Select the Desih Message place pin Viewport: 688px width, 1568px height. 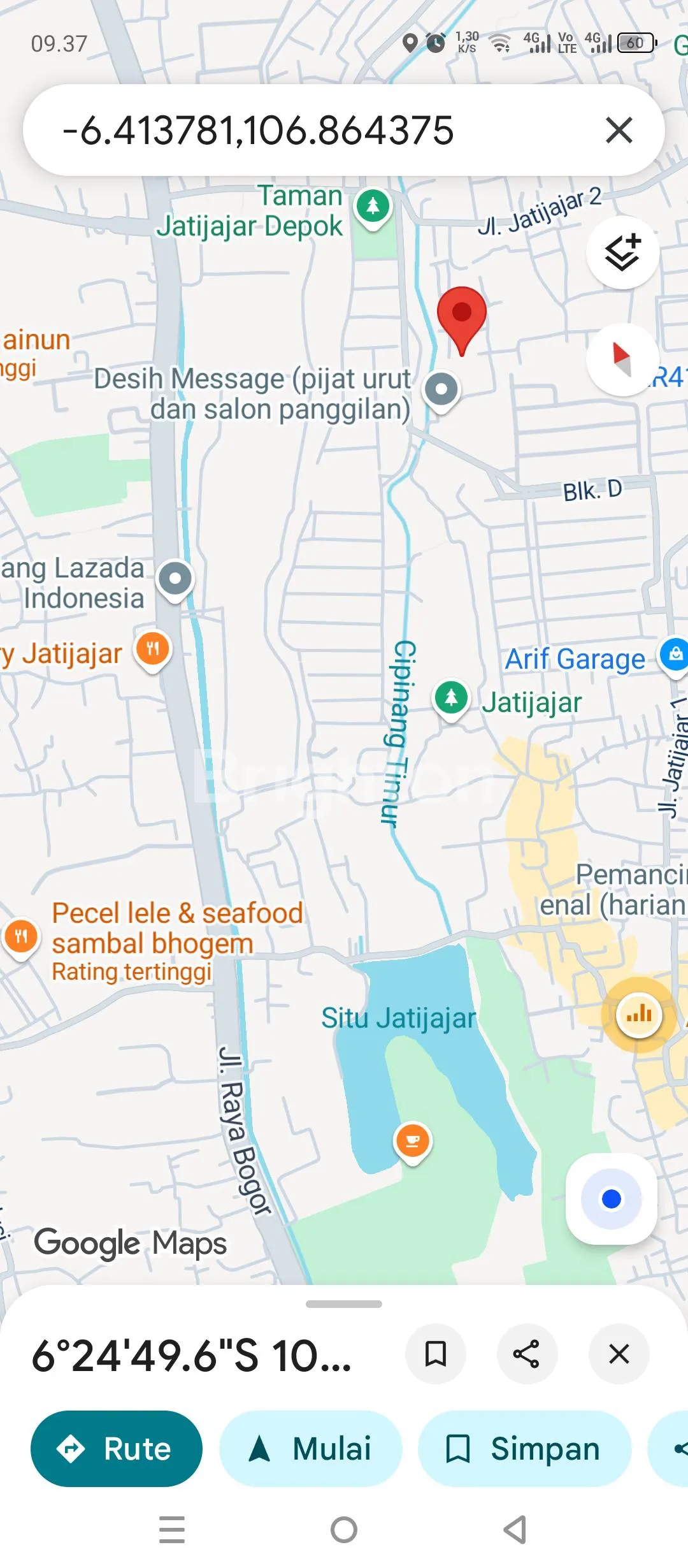(441, 389)
